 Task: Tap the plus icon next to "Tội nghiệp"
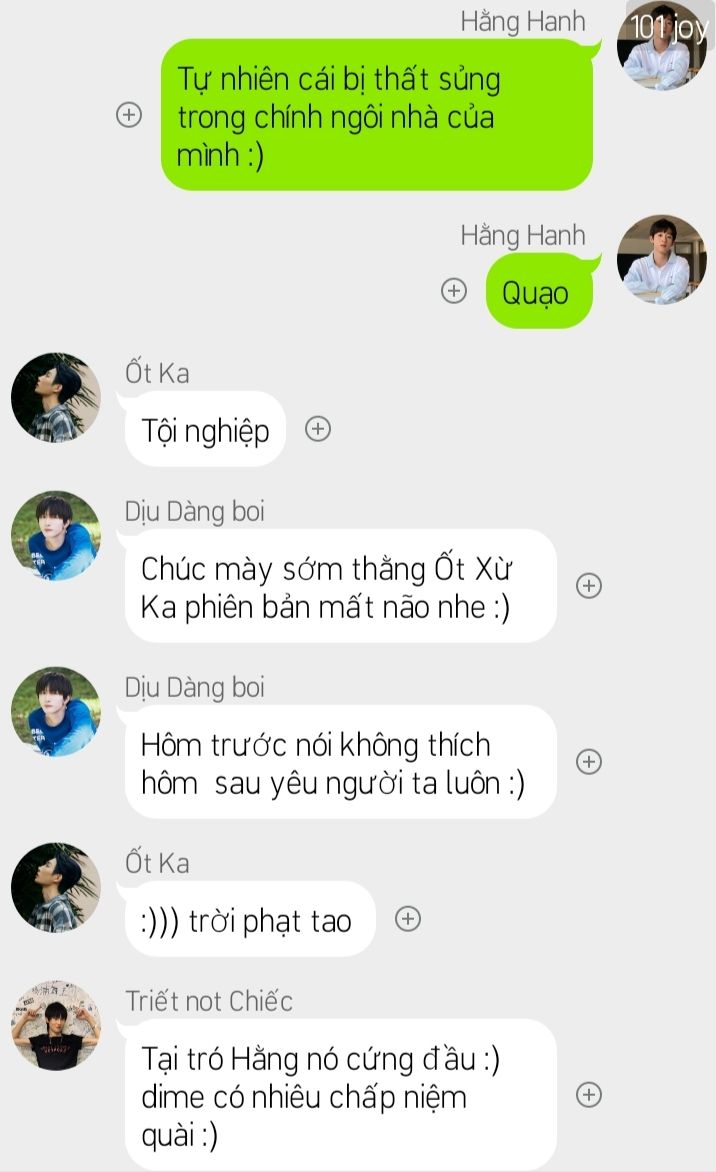coord(318,429)
